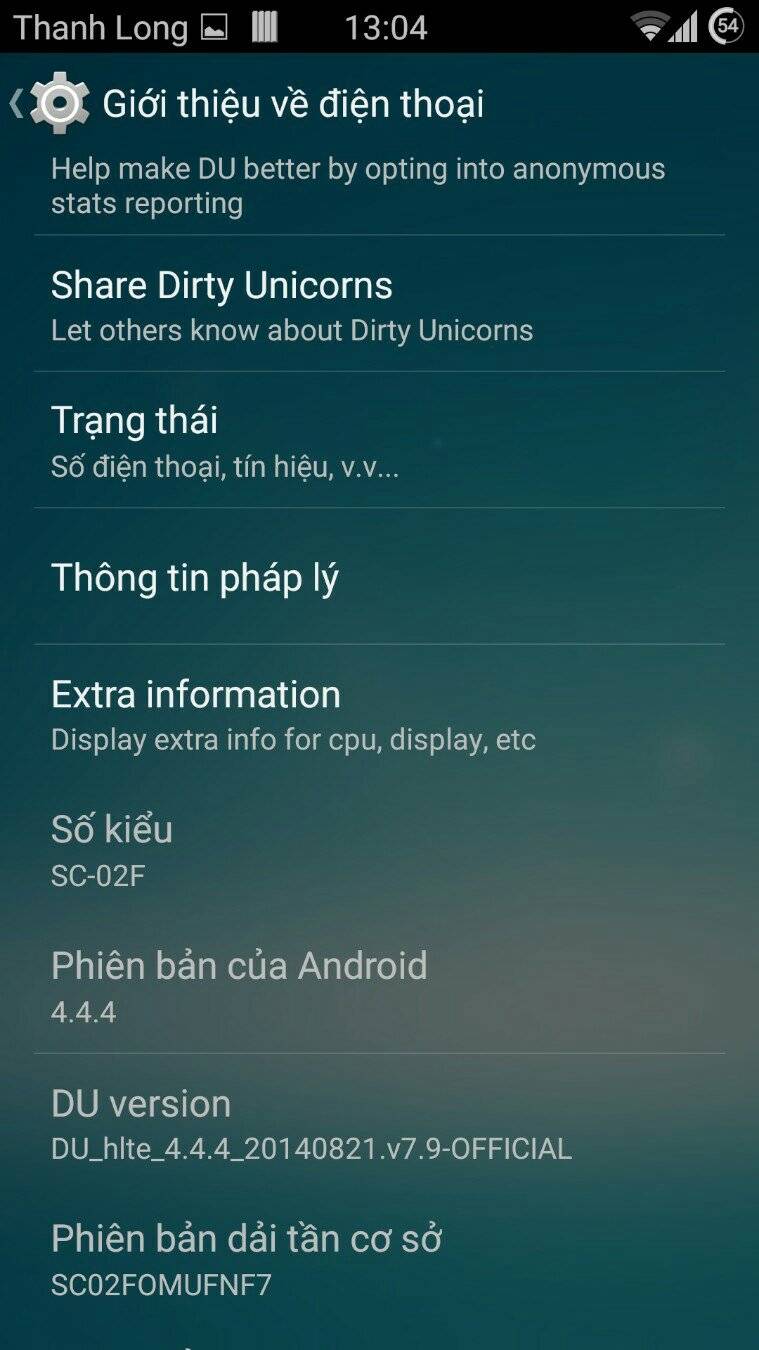
Task: Go back via the settings gear icon
Action: [x=58, y=103]
